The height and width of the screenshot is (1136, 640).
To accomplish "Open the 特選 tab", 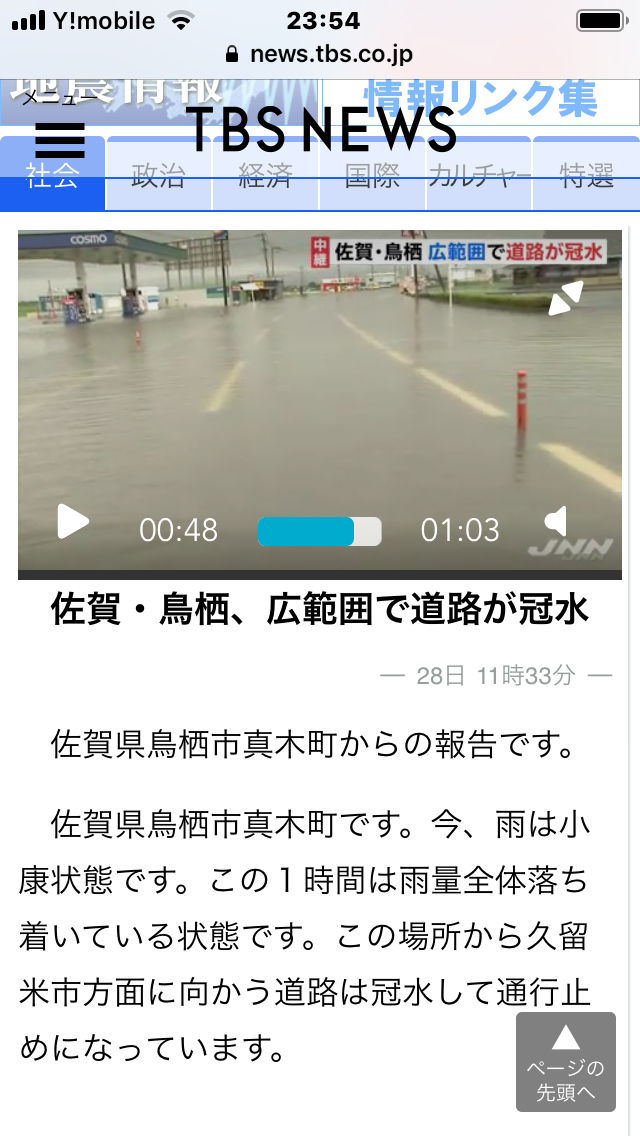I will [x=586, y=176].
